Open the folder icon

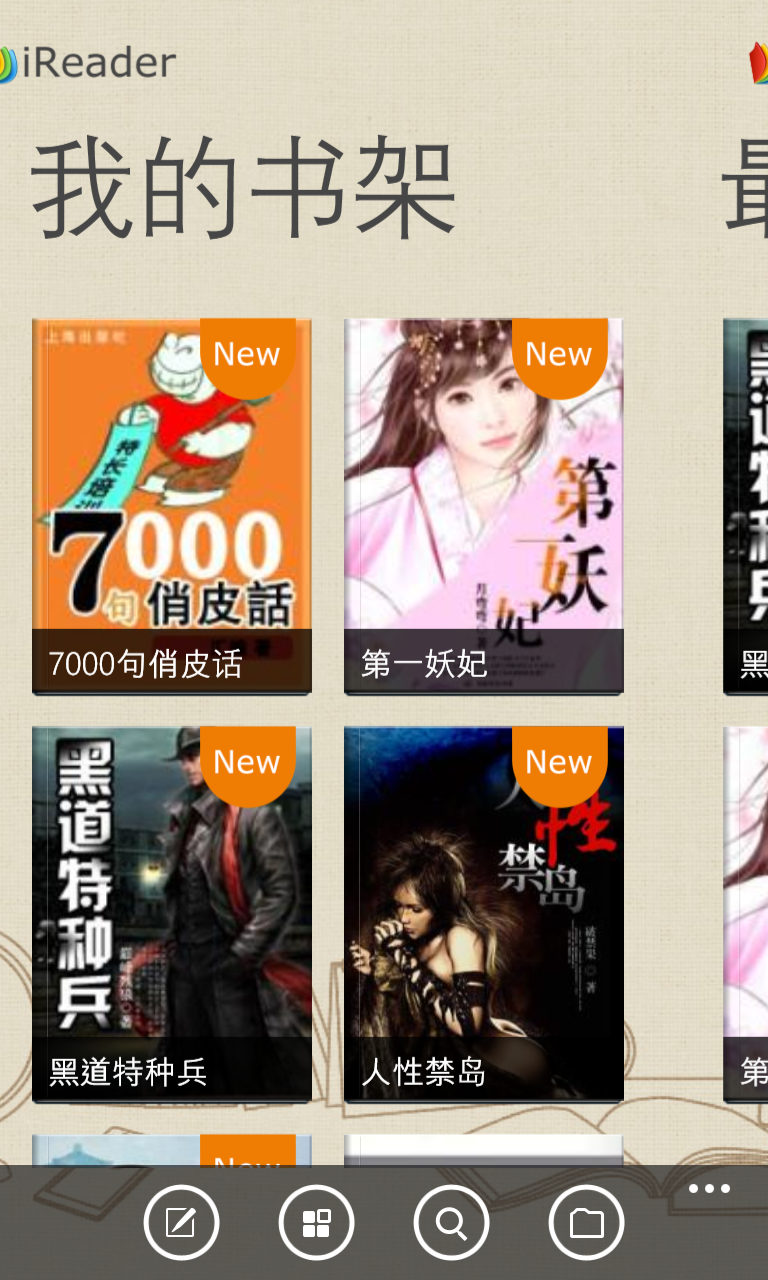pos(586,1222)
